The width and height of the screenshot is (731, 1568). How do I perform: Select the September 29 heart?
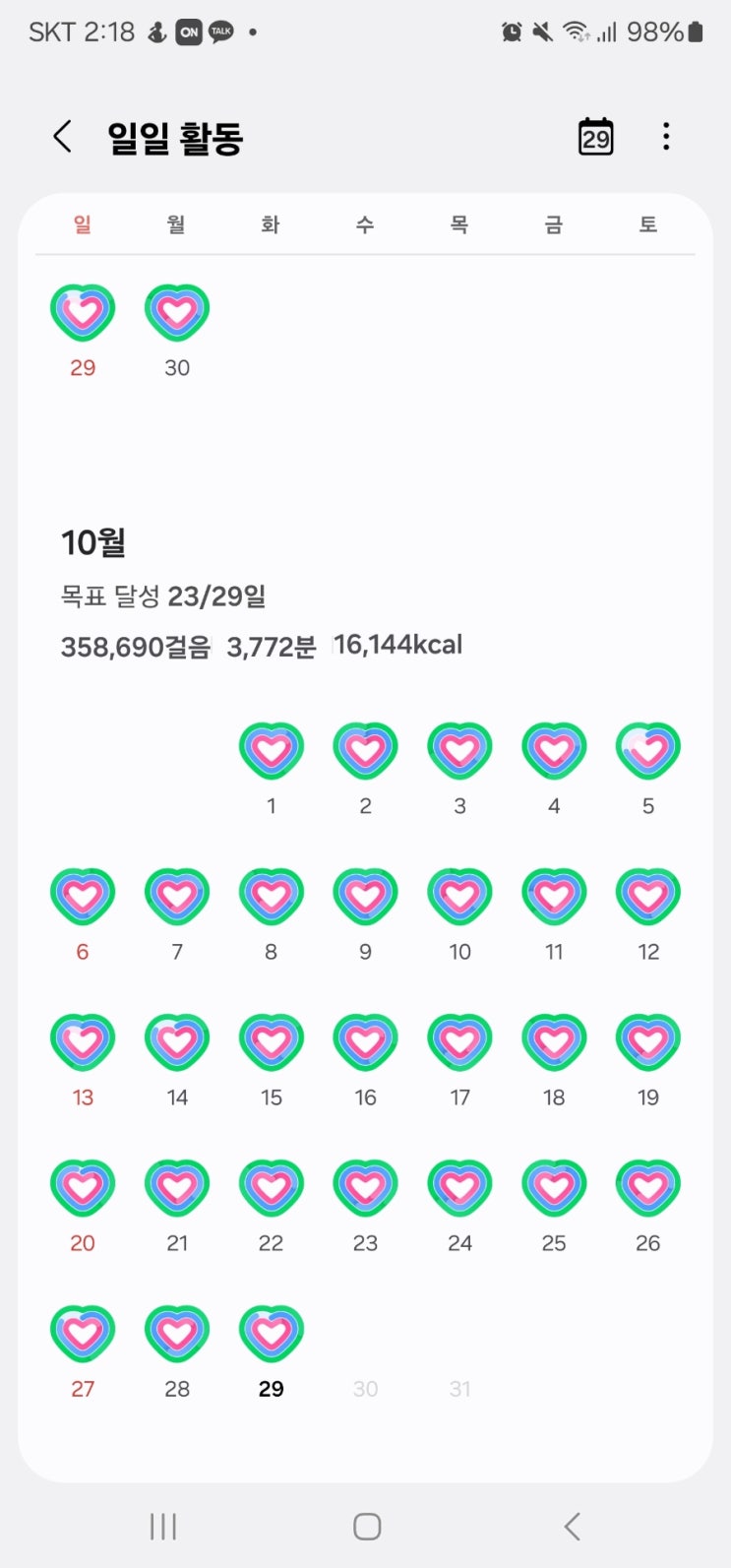[83, 314]
